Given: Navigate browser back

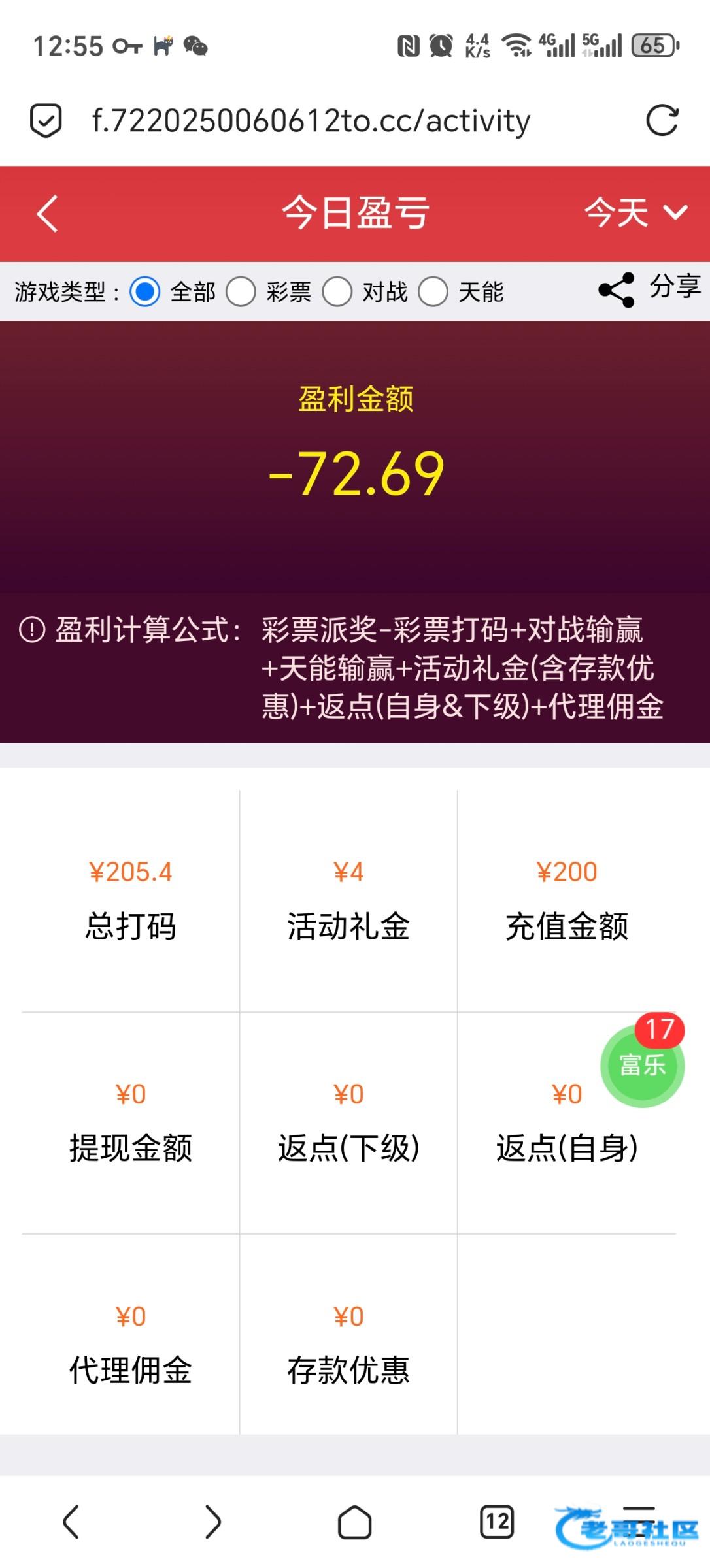Looking at the screenshot, I should (x=71, y=1522).
